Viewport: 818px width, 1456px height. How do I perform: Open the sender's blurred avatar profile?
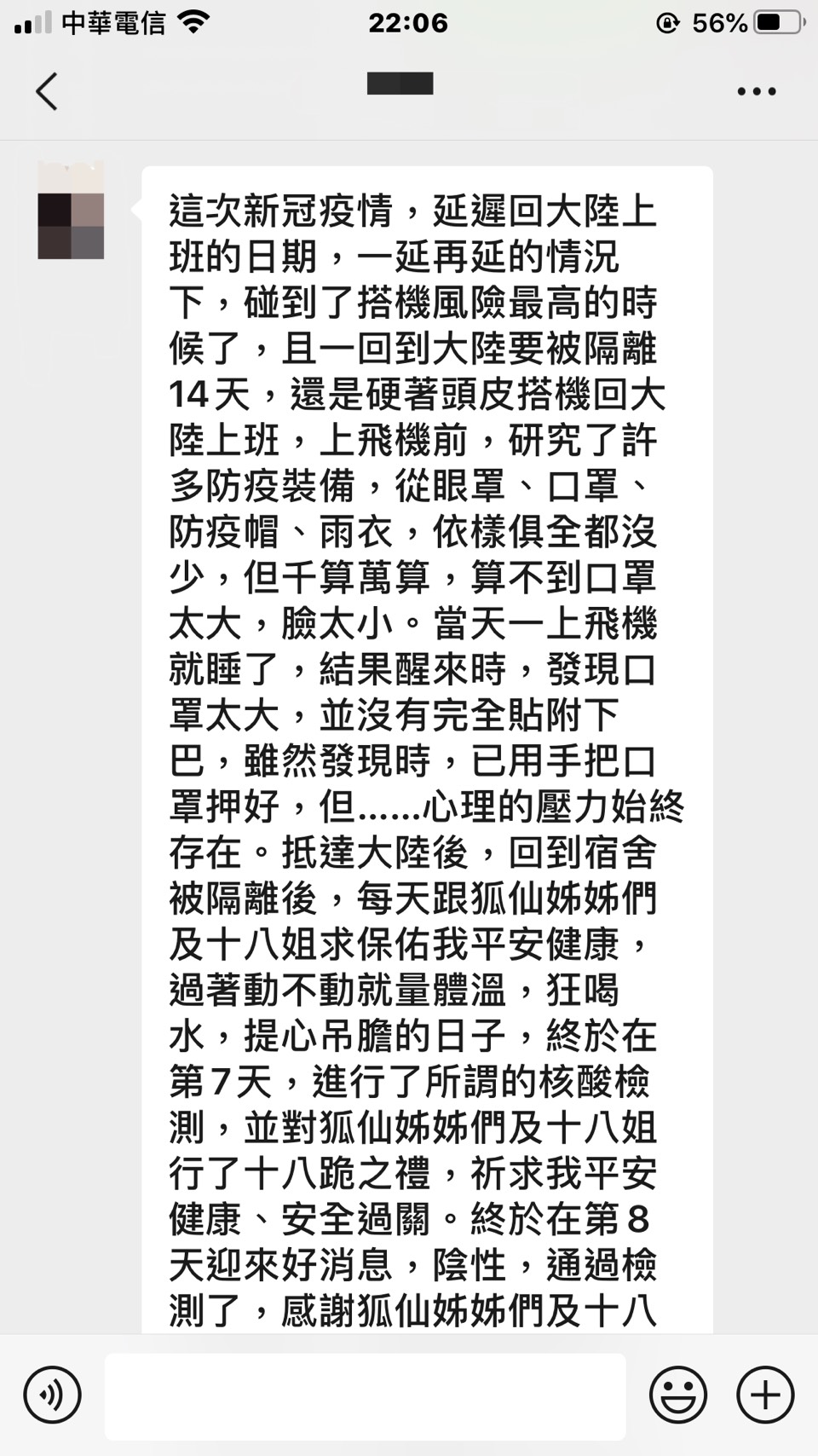71,211
